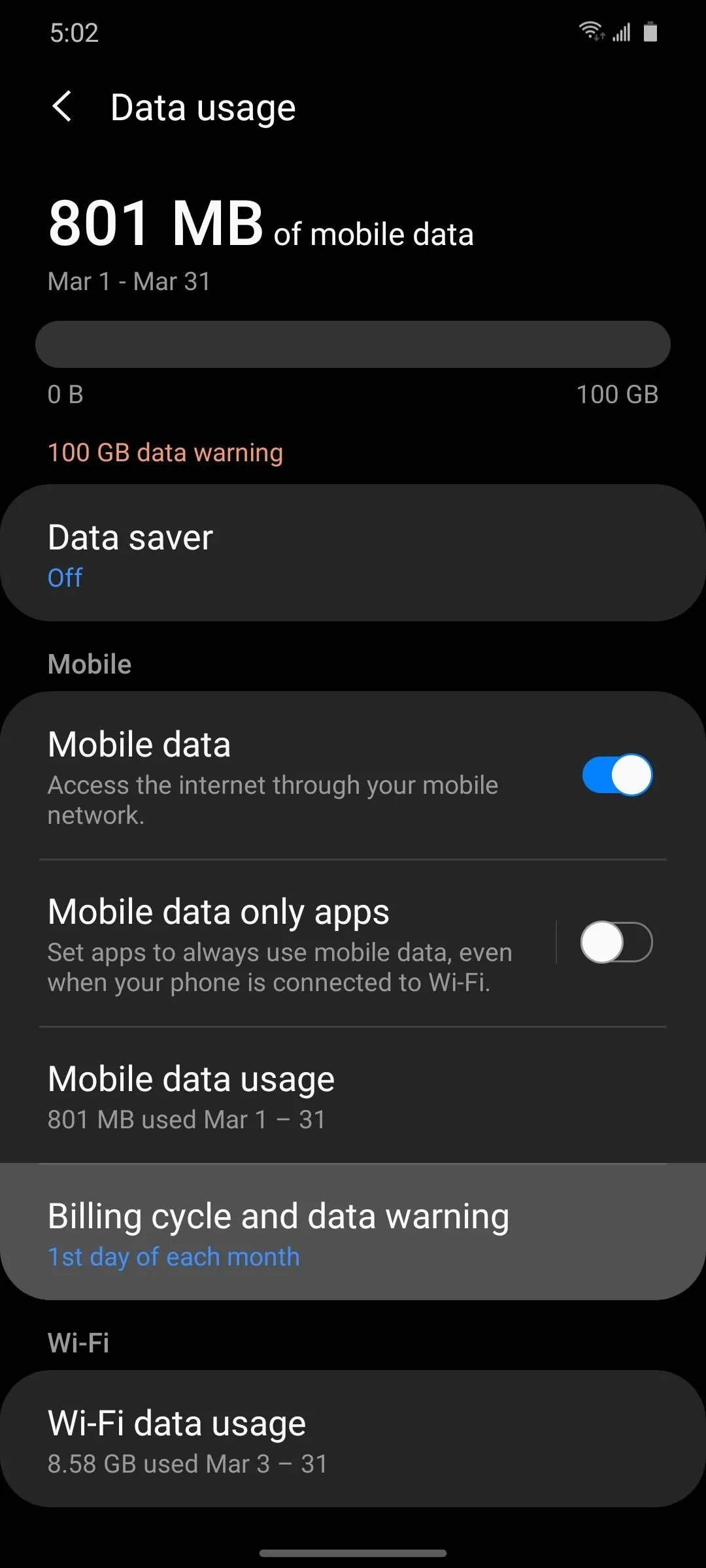
Task: Open Wi-Fi data usage
Action: tap(353, 1439)
